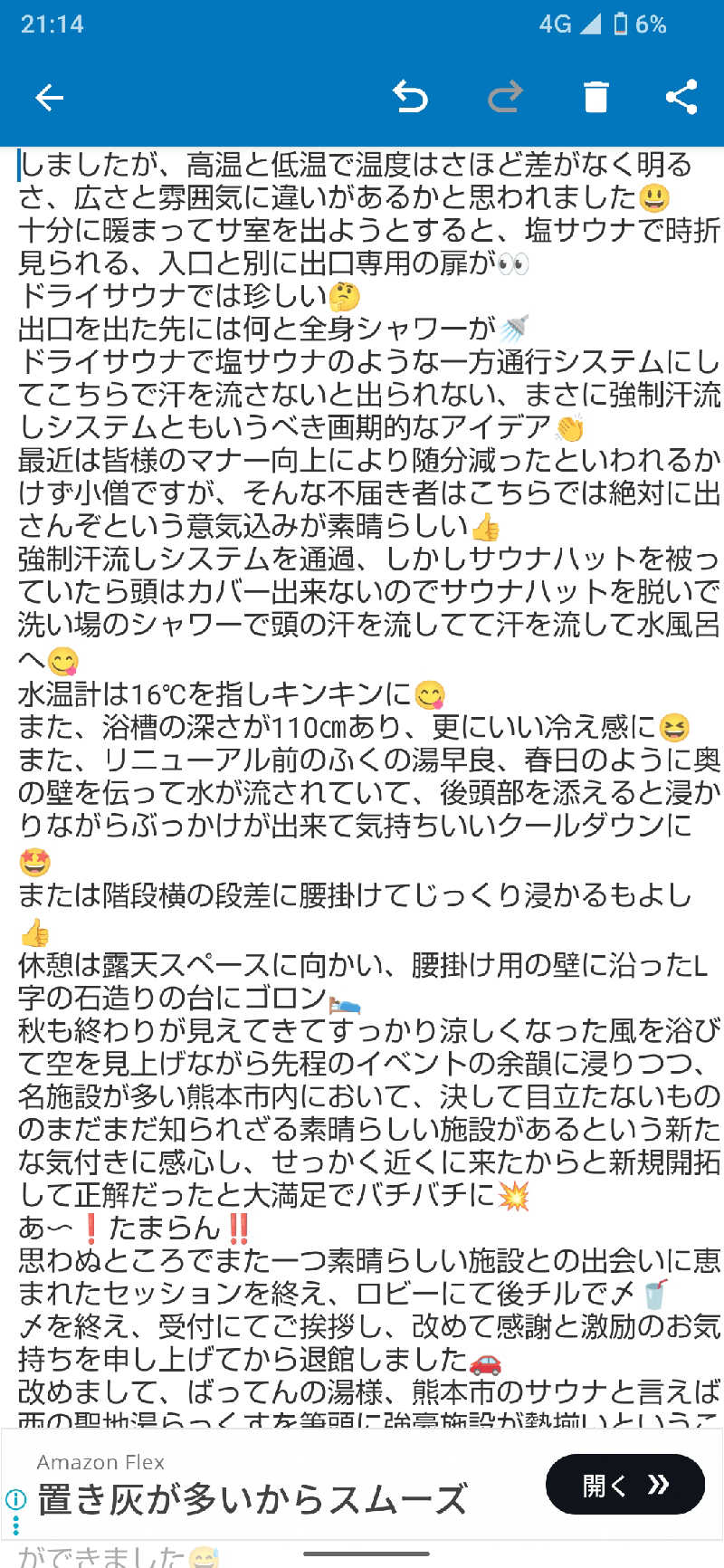This screenshot has width=724, height=1568.
Task: Delete the review with the trash icon
Action: (x=595, y=97)
